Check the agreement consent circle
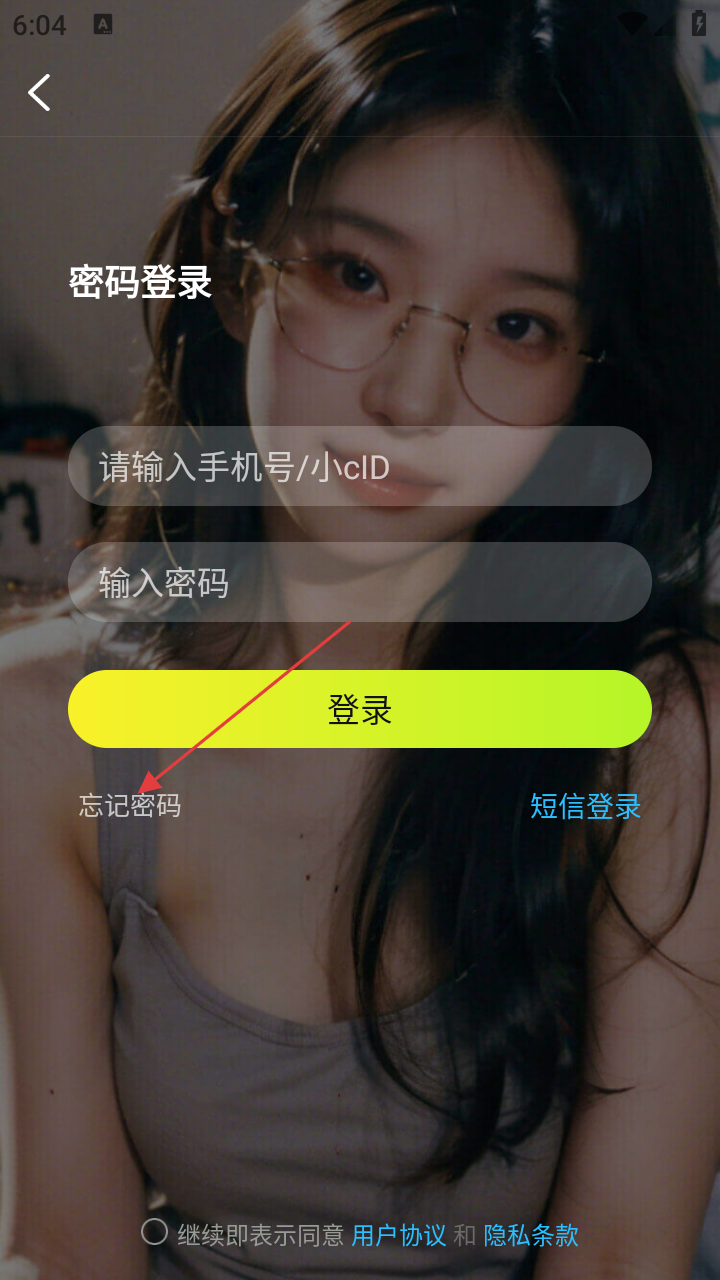Viewport: 720px width, 1280px height. [154, 1232]
